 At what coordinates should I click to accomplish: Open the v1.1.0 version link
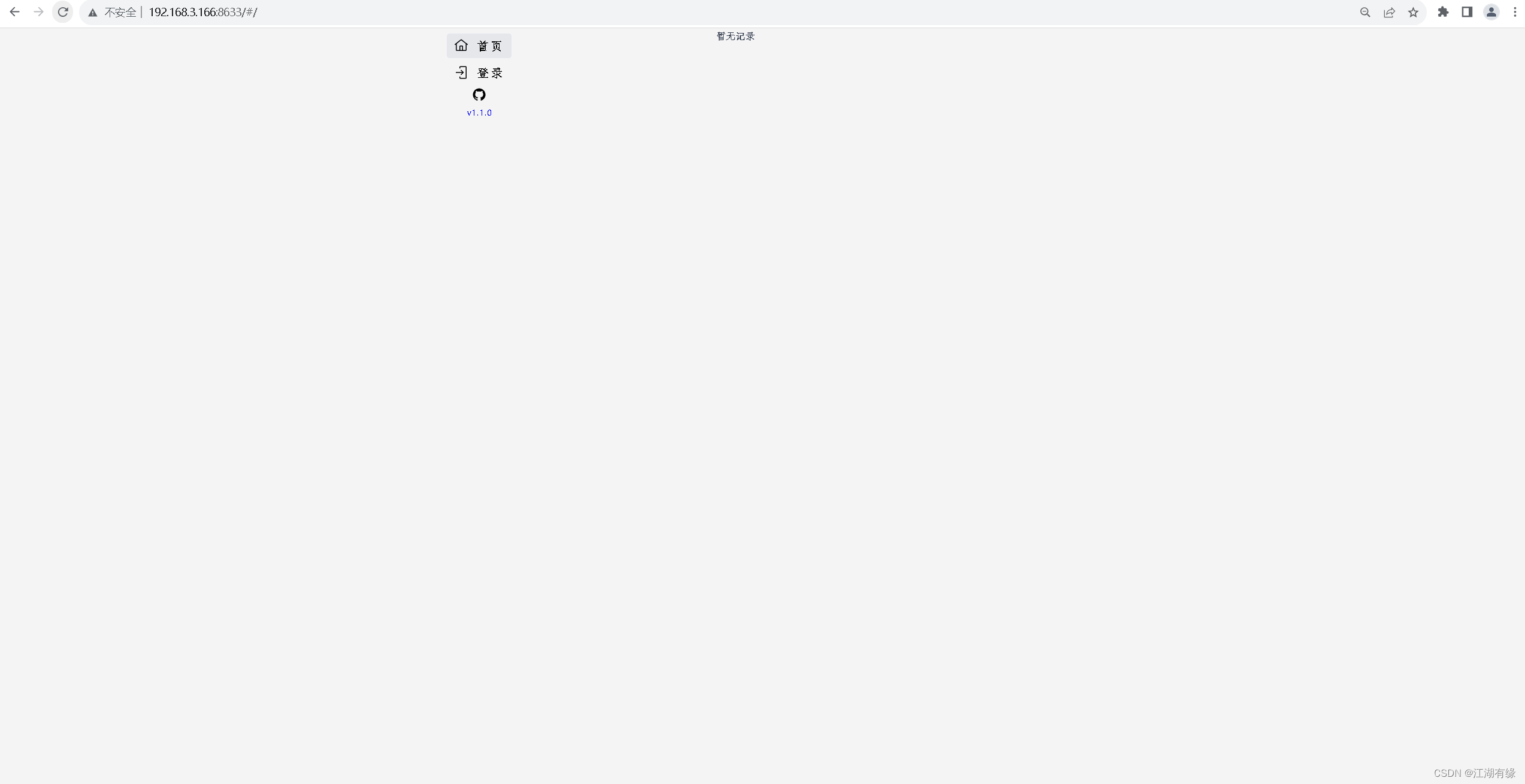[x=479, y=113]
